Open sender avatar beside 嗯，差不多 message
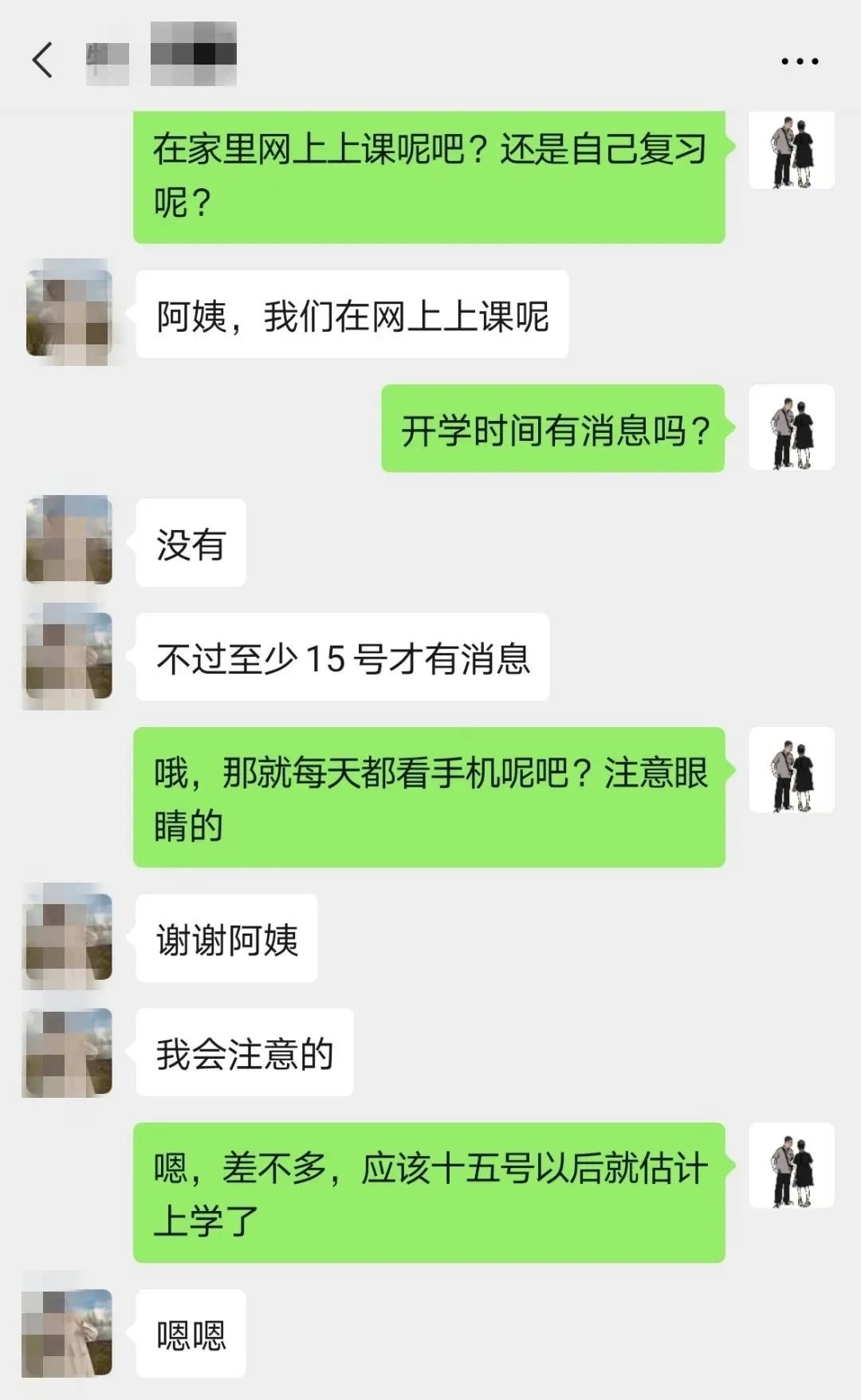Screen dimensions: 861x1400 tap(792, 1166)
